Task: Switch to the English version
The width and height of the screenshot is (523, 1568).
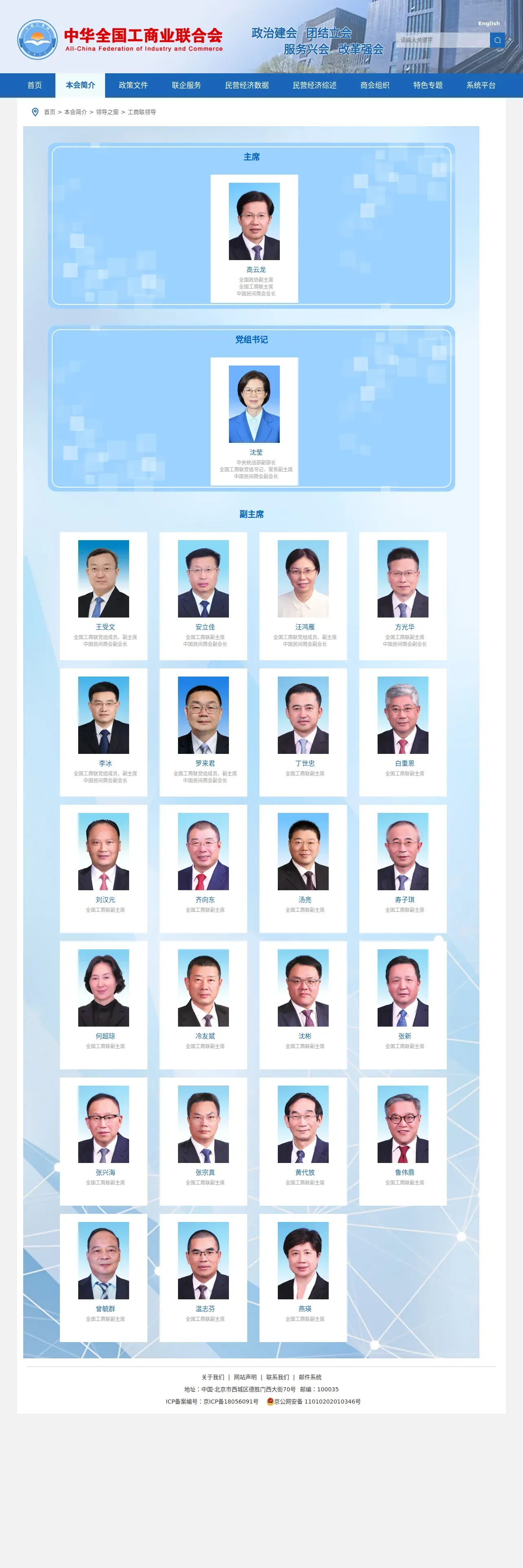Action: 488,24
